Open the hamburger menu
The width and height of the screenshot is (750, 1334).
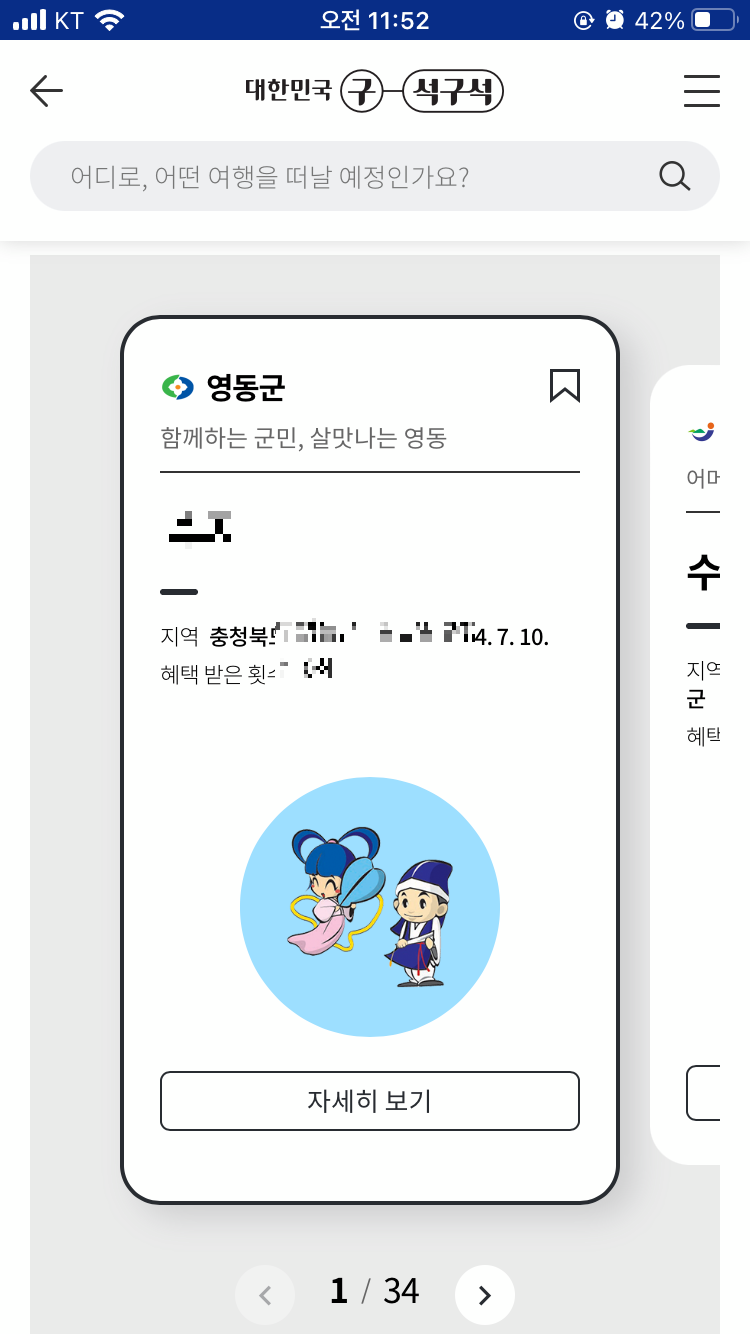(x=702, y=90)
